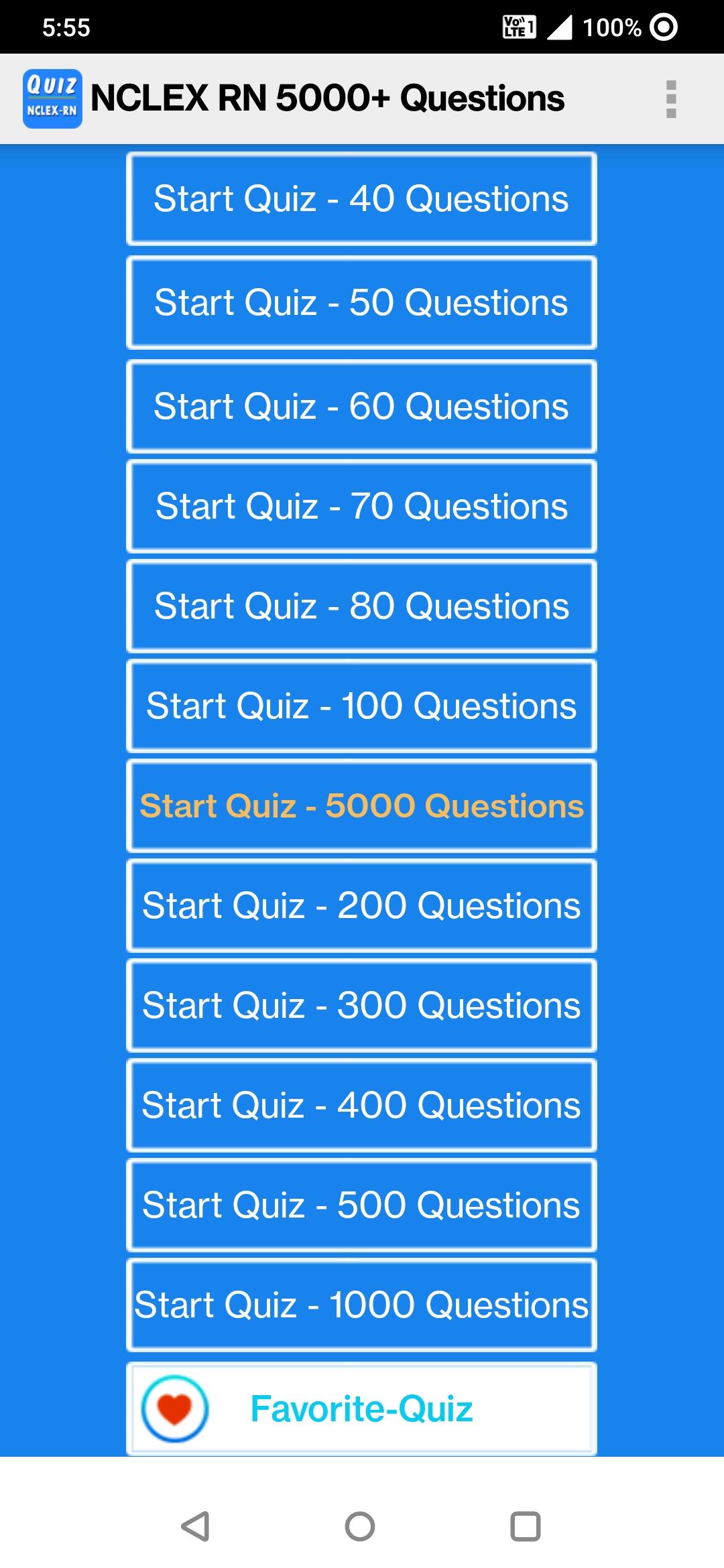Open Favorite-Quiz

361,1409
